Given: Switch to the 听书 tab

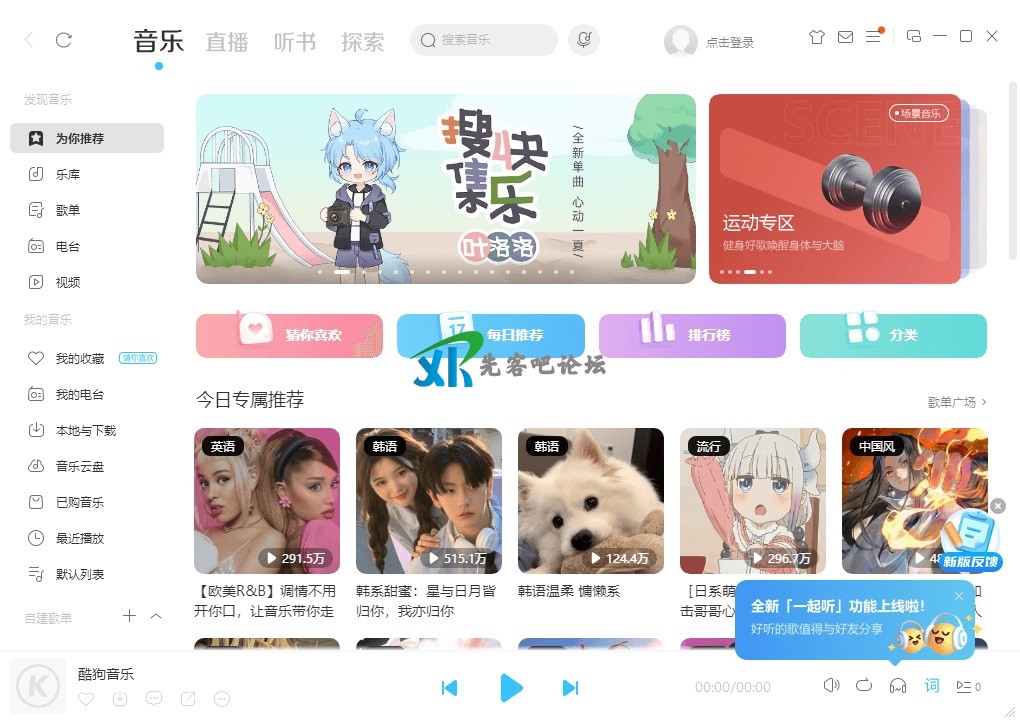Looking at the screenshot, I should (295, 42).
